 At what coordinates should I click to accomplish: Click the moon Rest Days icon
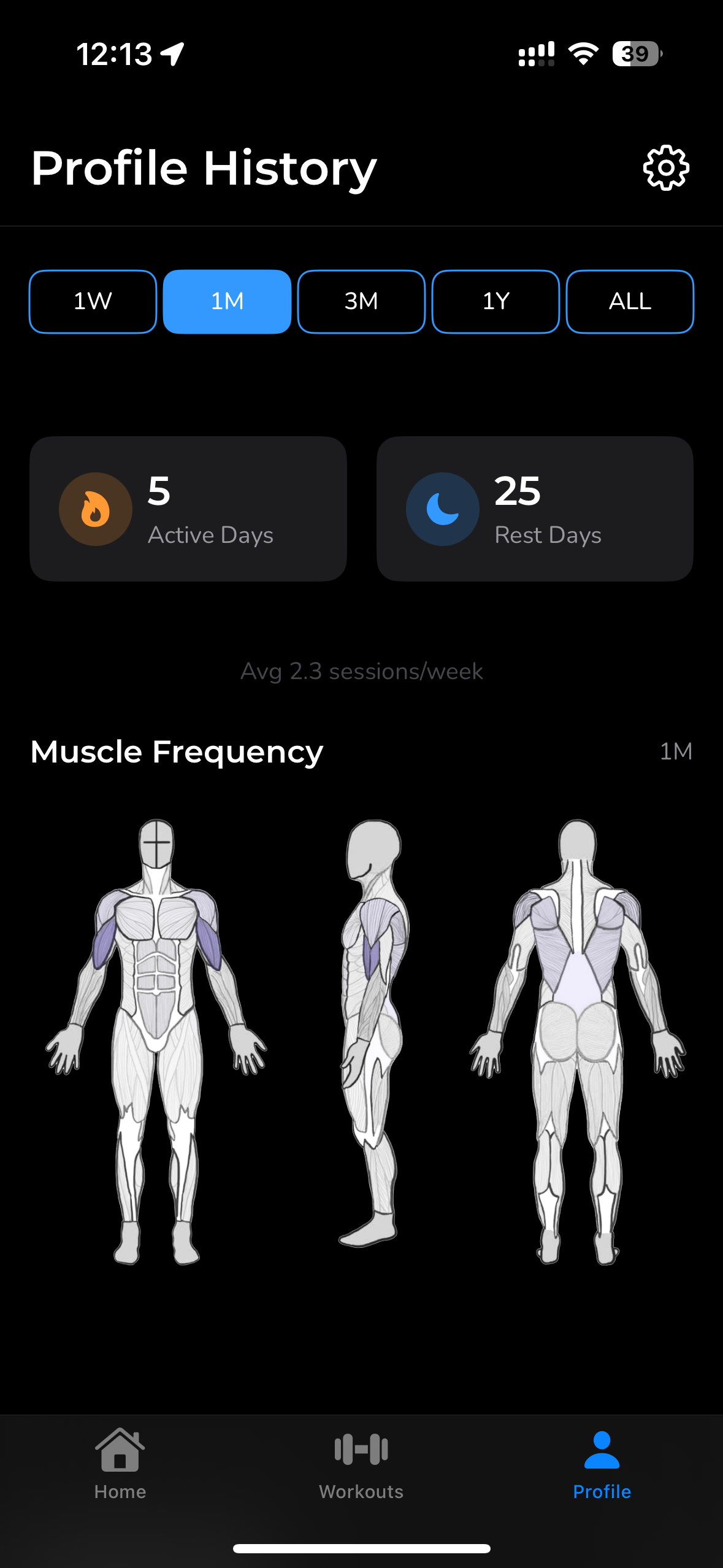pos(442,509)
